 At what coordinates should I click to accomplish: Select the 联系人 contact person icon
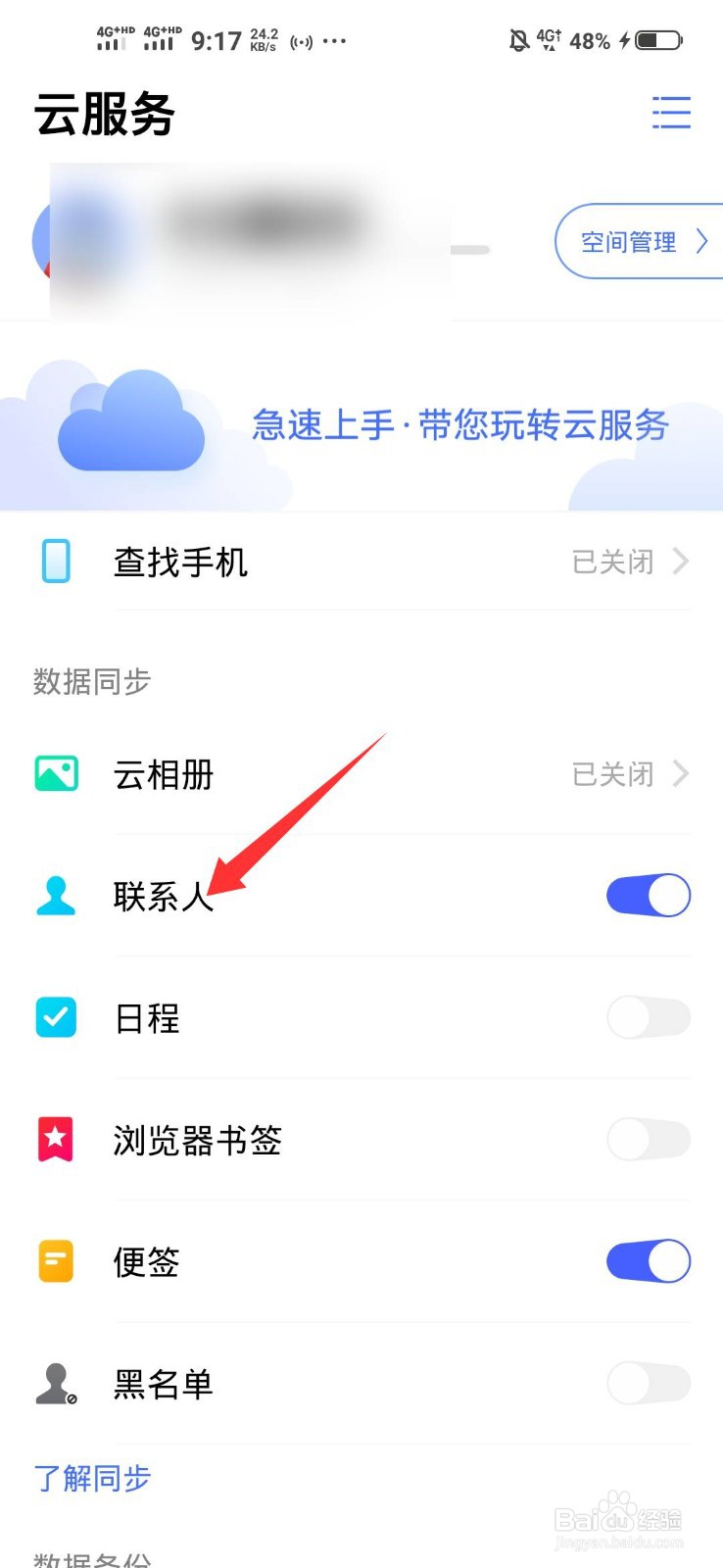pos(55,895)
